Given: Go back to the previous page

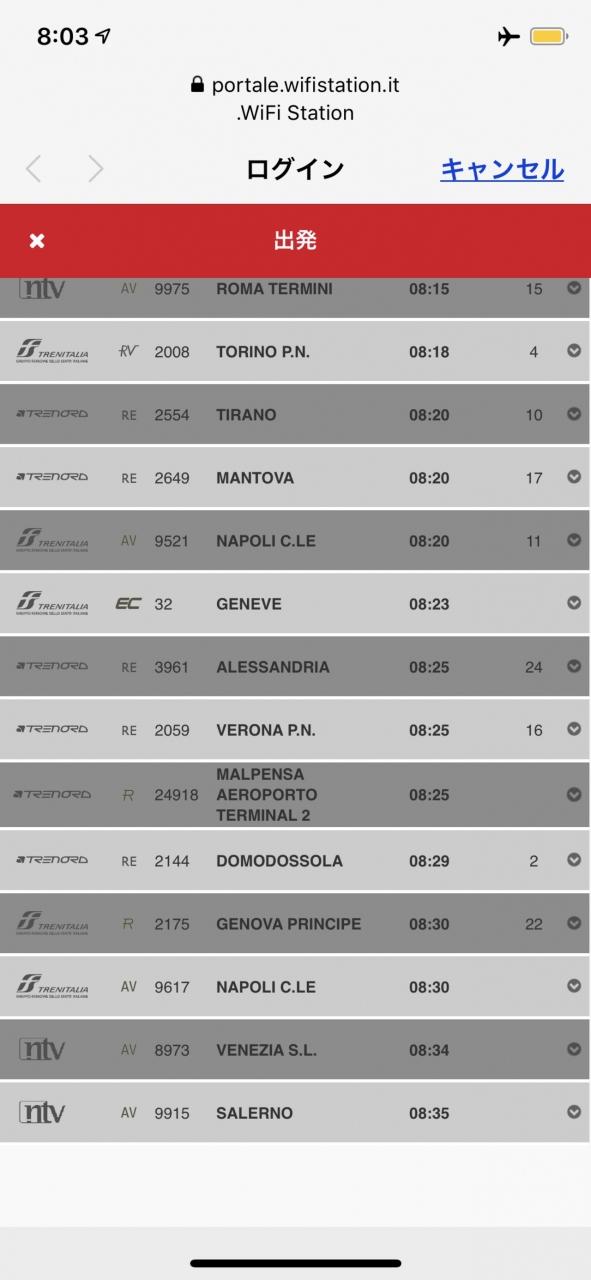Looking at the screenshot, I should pos(33,170).
